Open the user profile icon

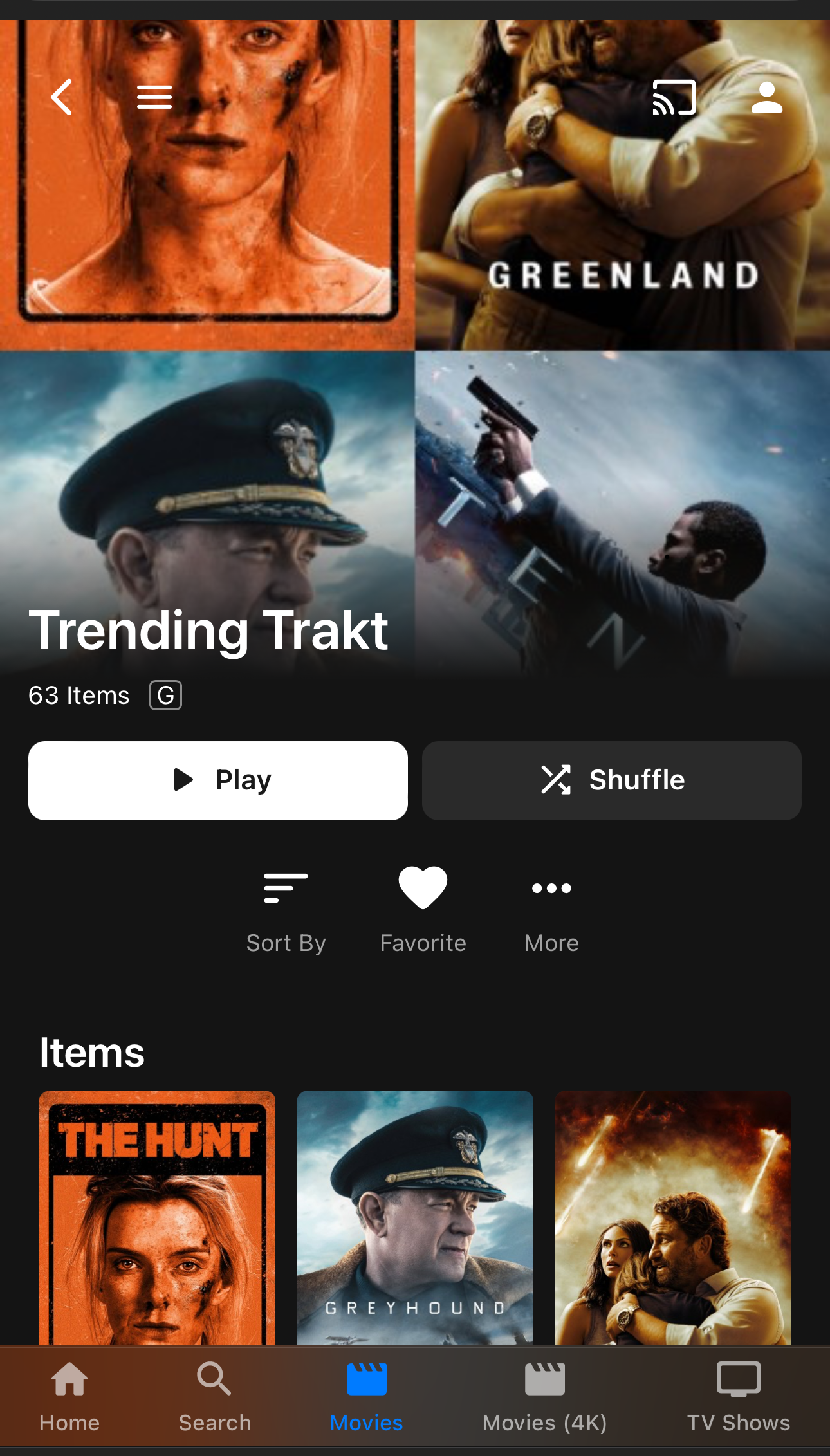pos(766,97)
